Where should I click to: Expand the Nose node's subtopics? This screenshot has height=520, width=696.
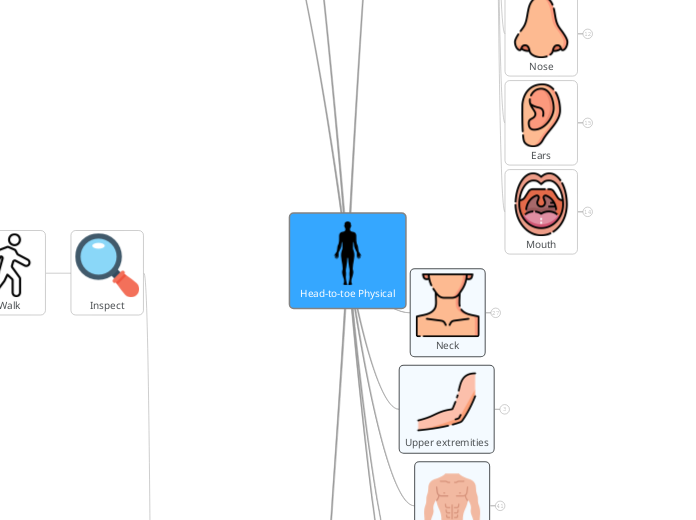588,34
